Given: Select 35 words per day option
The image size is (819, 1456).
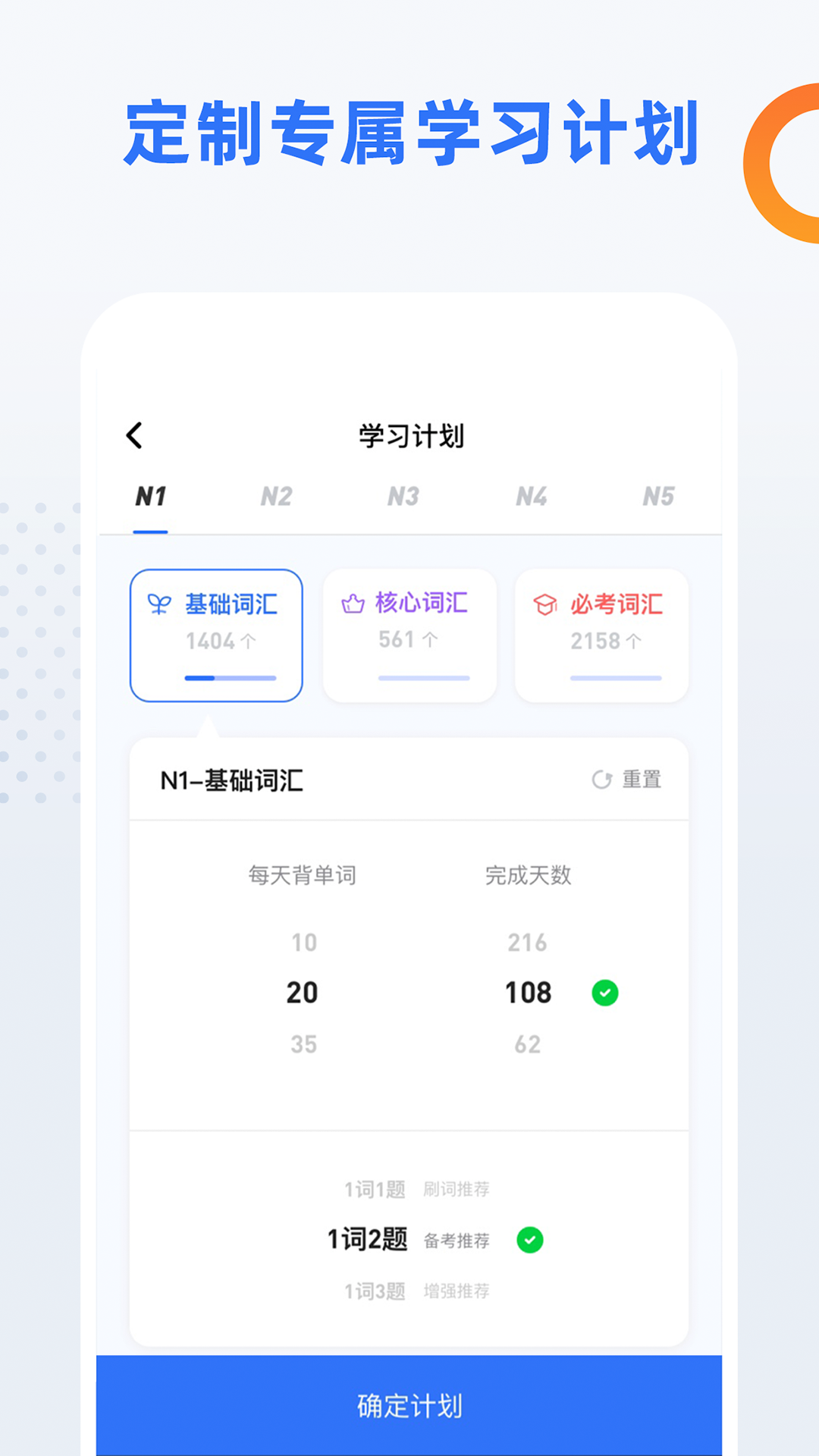Looking at the screenshot, I should (x=303, y=1044).
